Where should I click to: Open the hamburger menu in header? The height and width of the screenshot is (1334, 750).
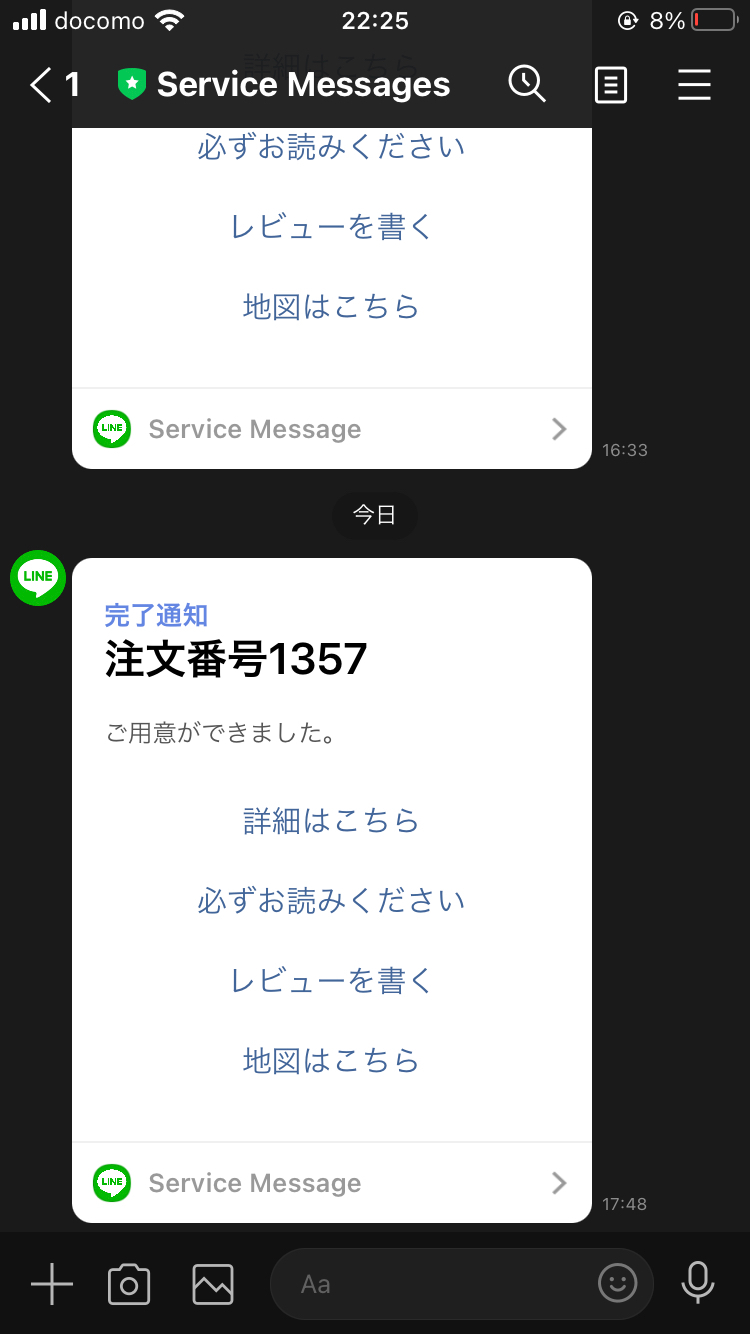pos(694,85)
